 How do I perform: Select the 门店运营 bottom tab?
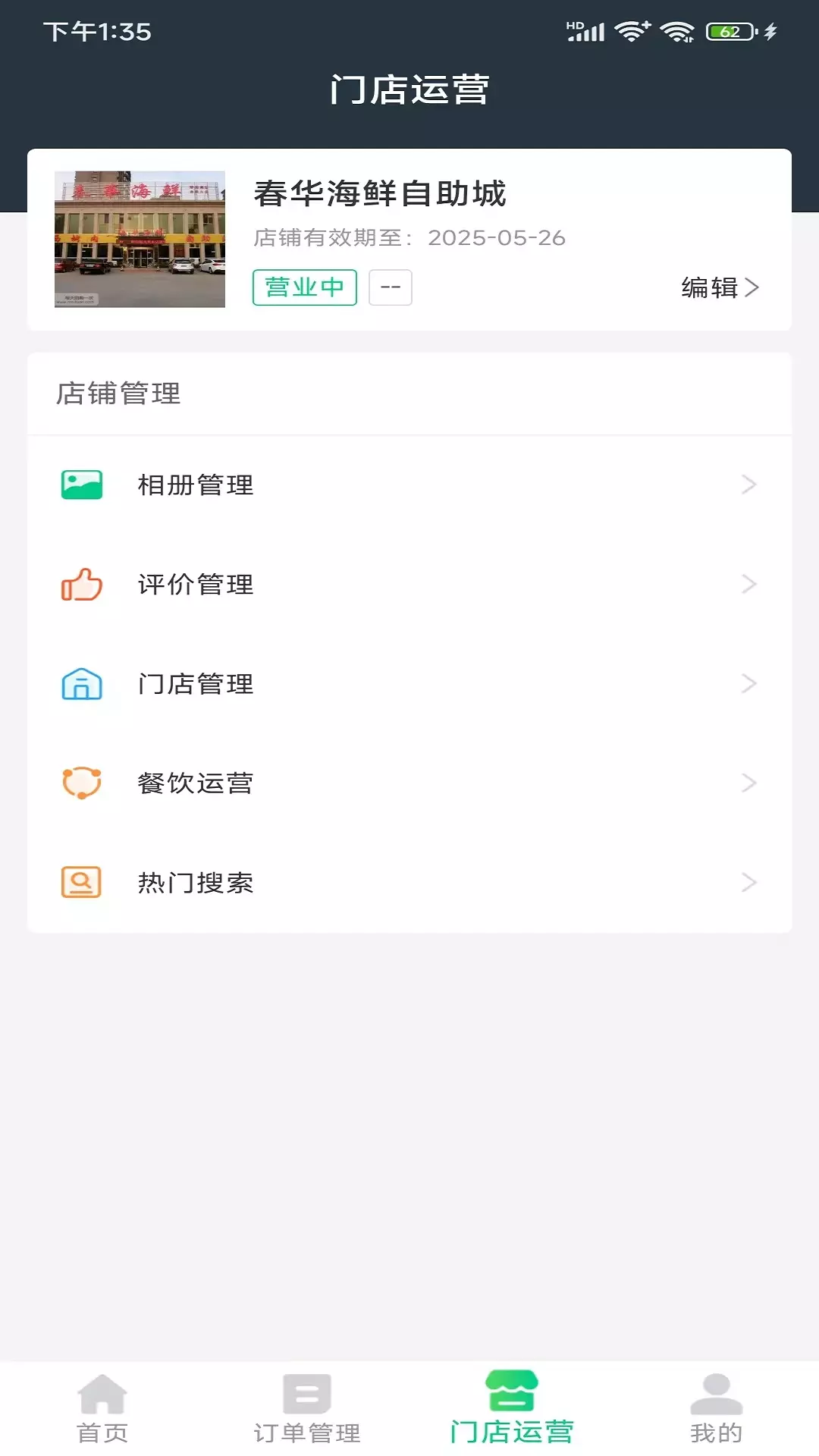point(512,1409)
